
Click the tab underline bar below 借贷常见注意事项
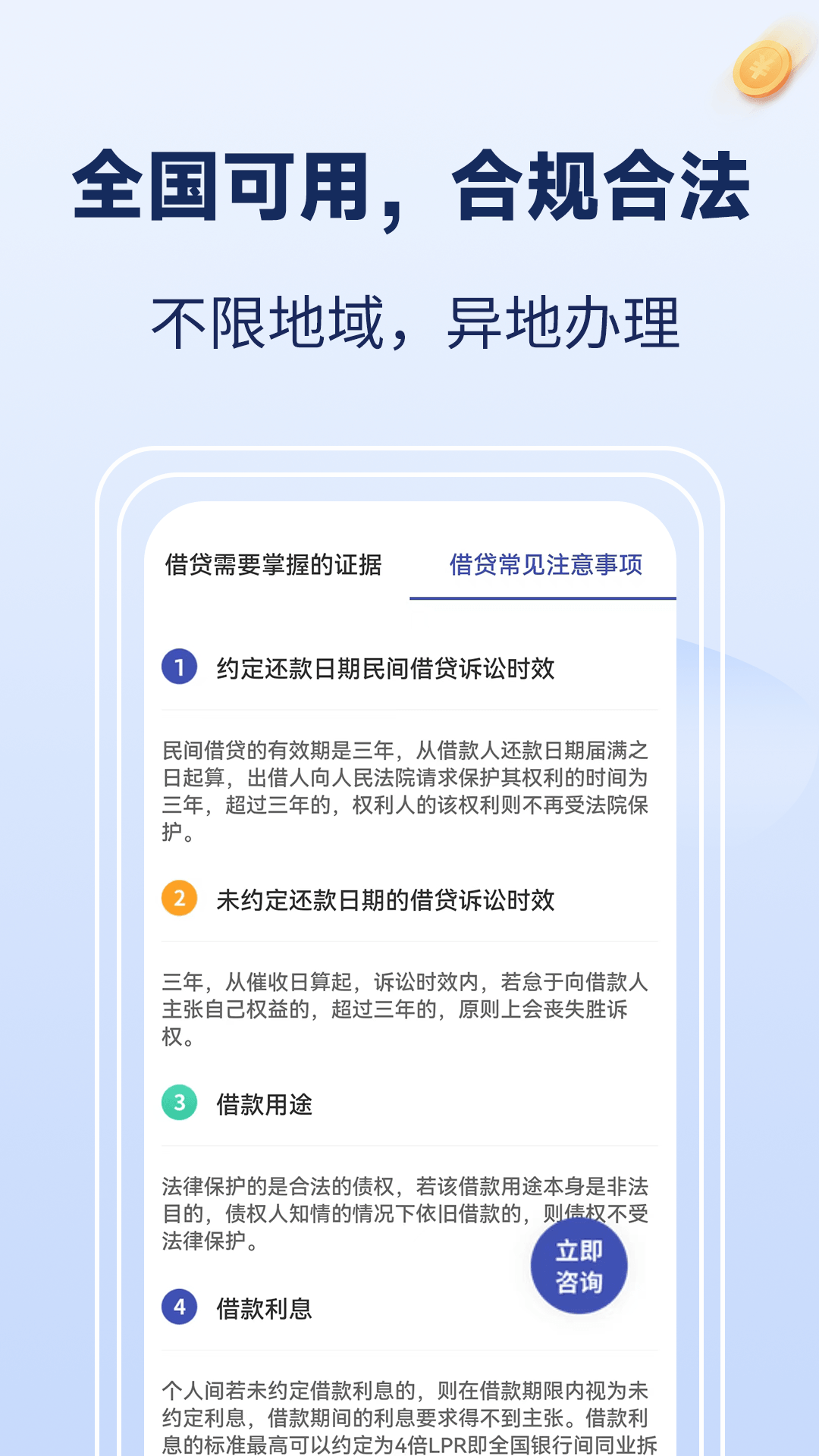pyautogui.click(x=541, y=599)
